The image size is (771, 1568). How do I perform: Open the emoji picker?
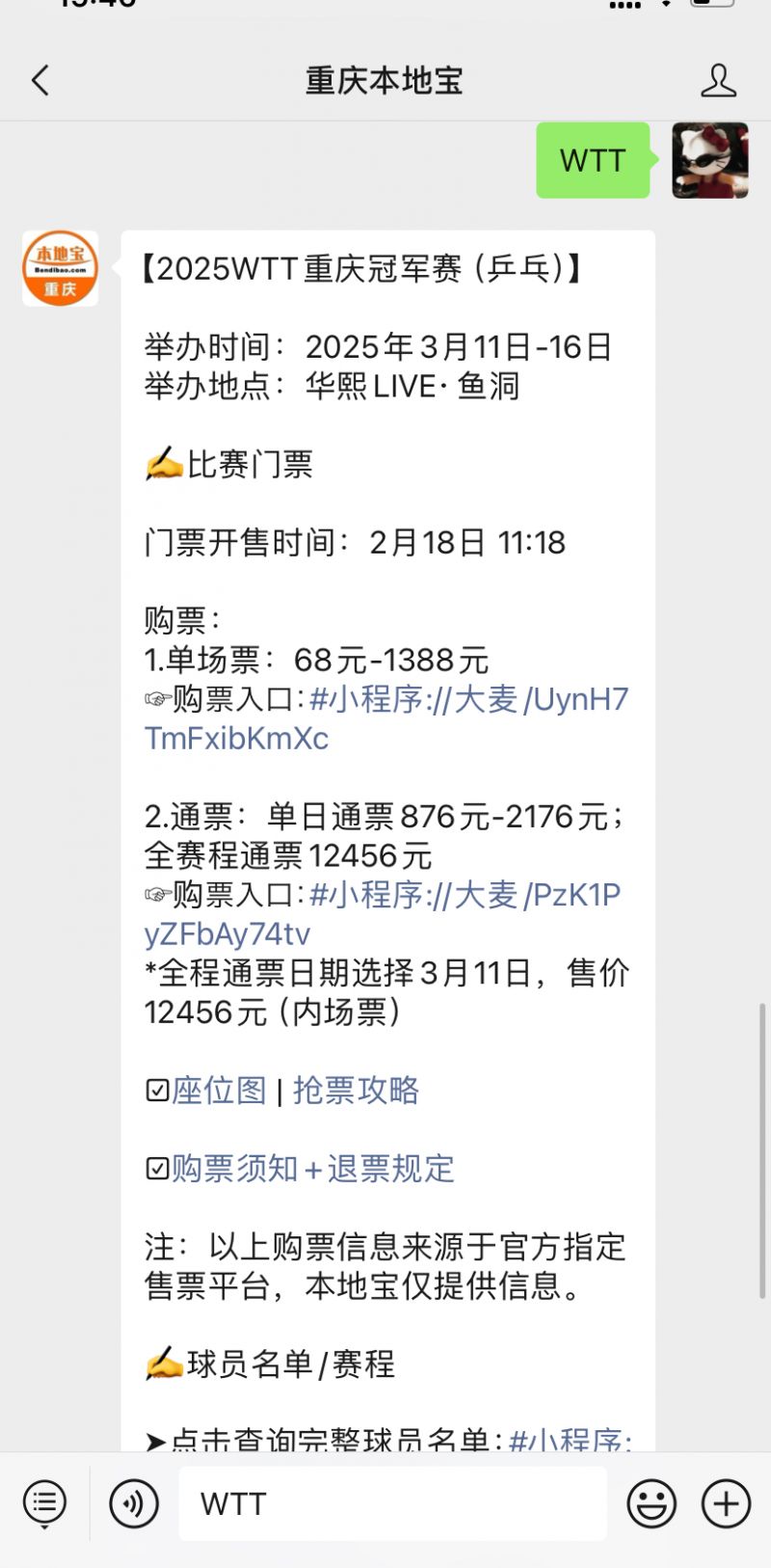(x=651, y=1502)
